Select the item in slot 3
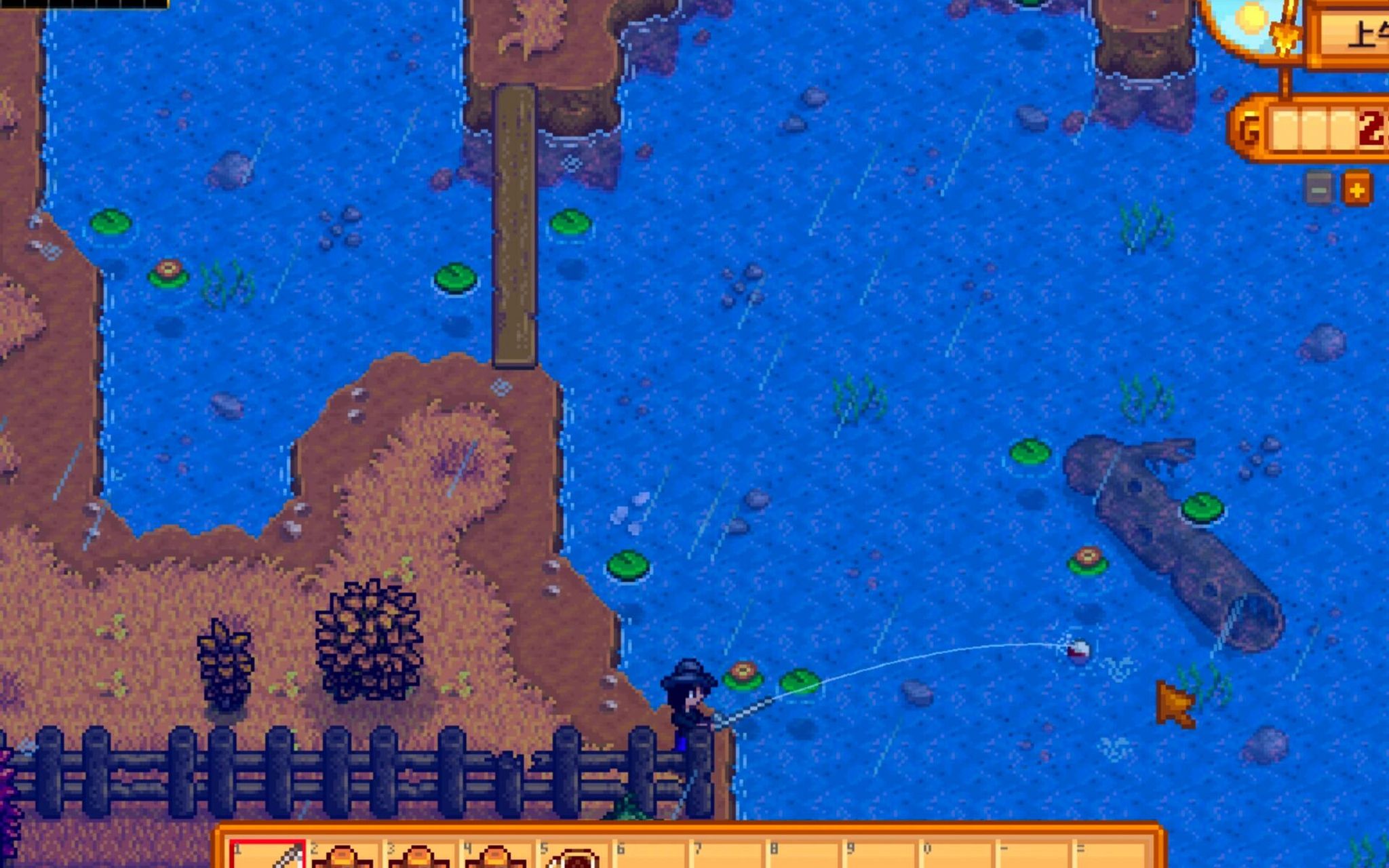The image size is (1389, 868). click(x=420, y=856)
